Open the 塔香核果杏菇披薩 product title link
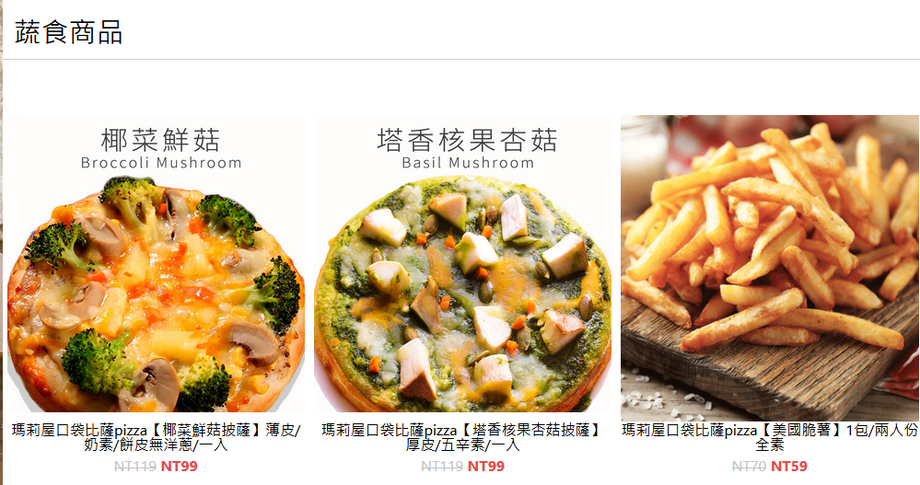This screenshot has width=920, height=485. (462, 437)
